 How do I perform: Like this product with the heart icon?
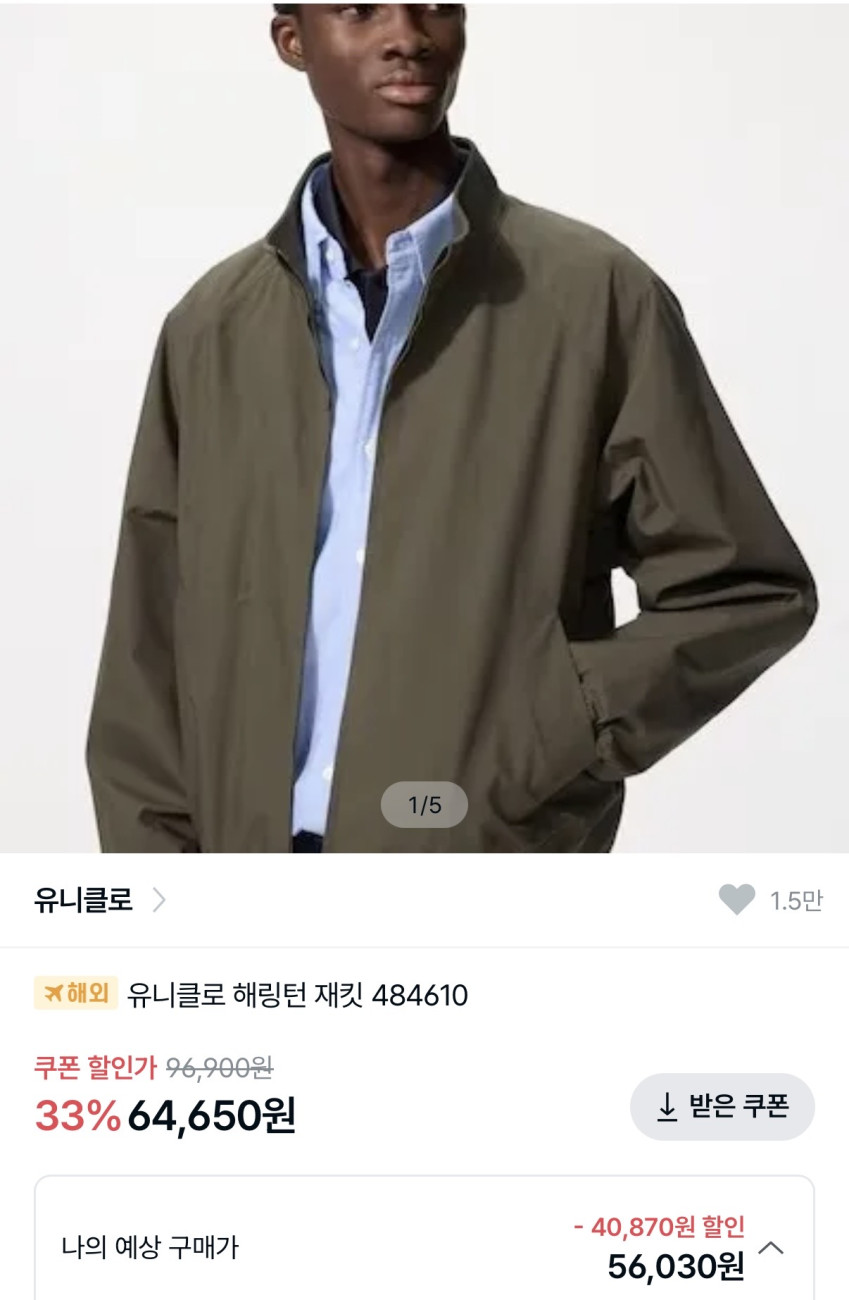pyautogui.click(x=737, y=900)
